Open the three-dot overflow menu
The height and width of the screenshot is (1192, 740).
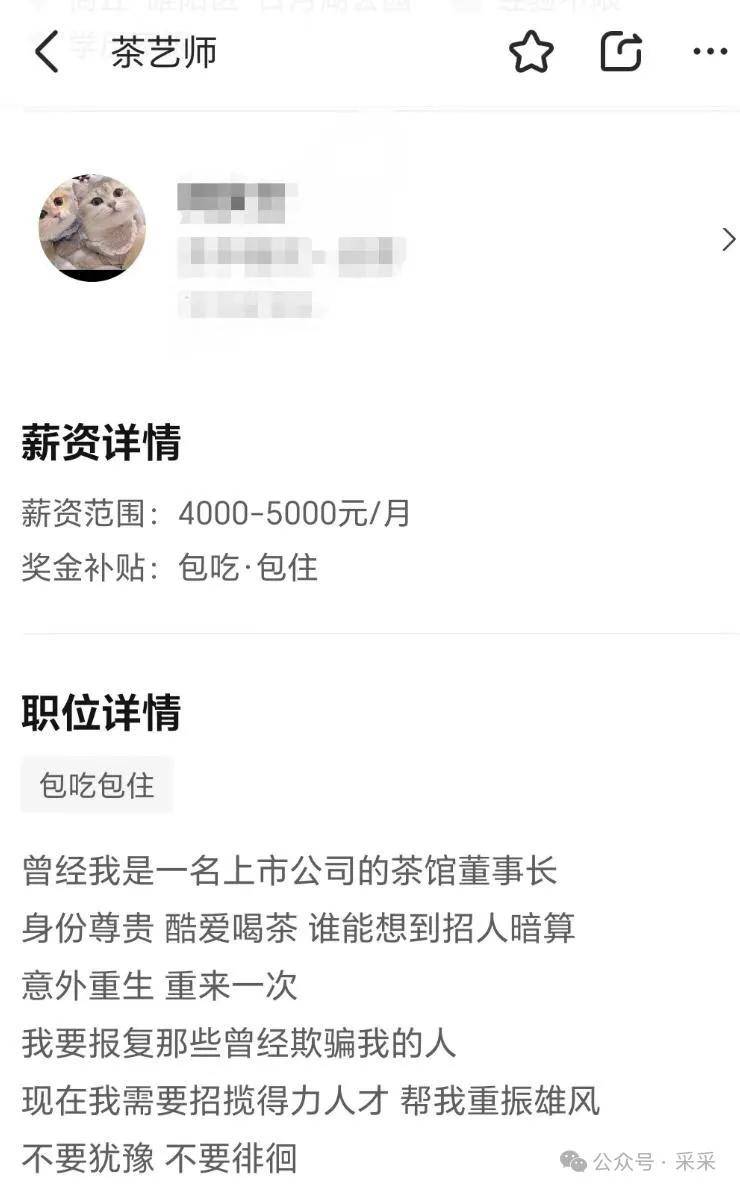click(710, 52)
